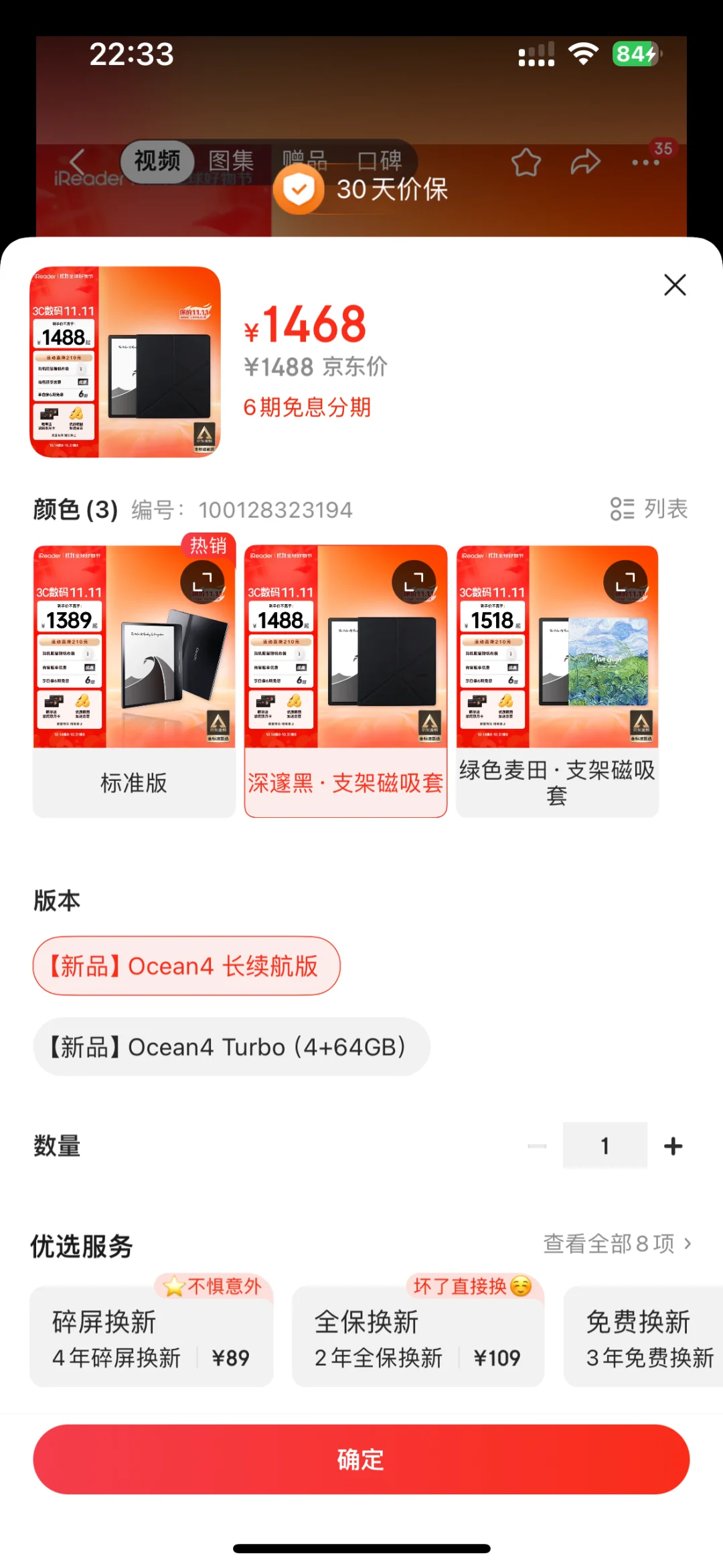The image size is (723, 1568).
Task: Tap the quantity number field
Action: [x=605, y=1146]
